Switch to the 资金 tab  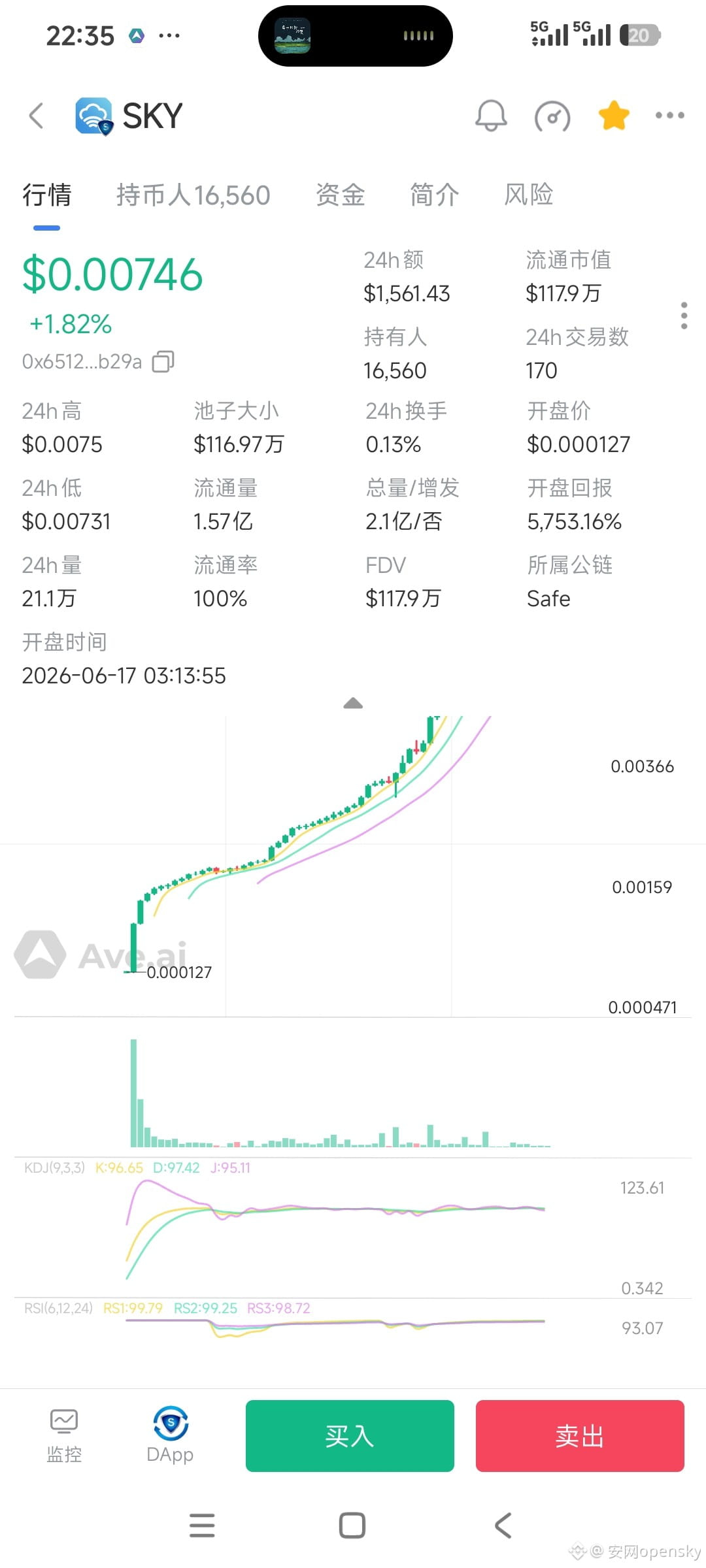coord(341,195)
